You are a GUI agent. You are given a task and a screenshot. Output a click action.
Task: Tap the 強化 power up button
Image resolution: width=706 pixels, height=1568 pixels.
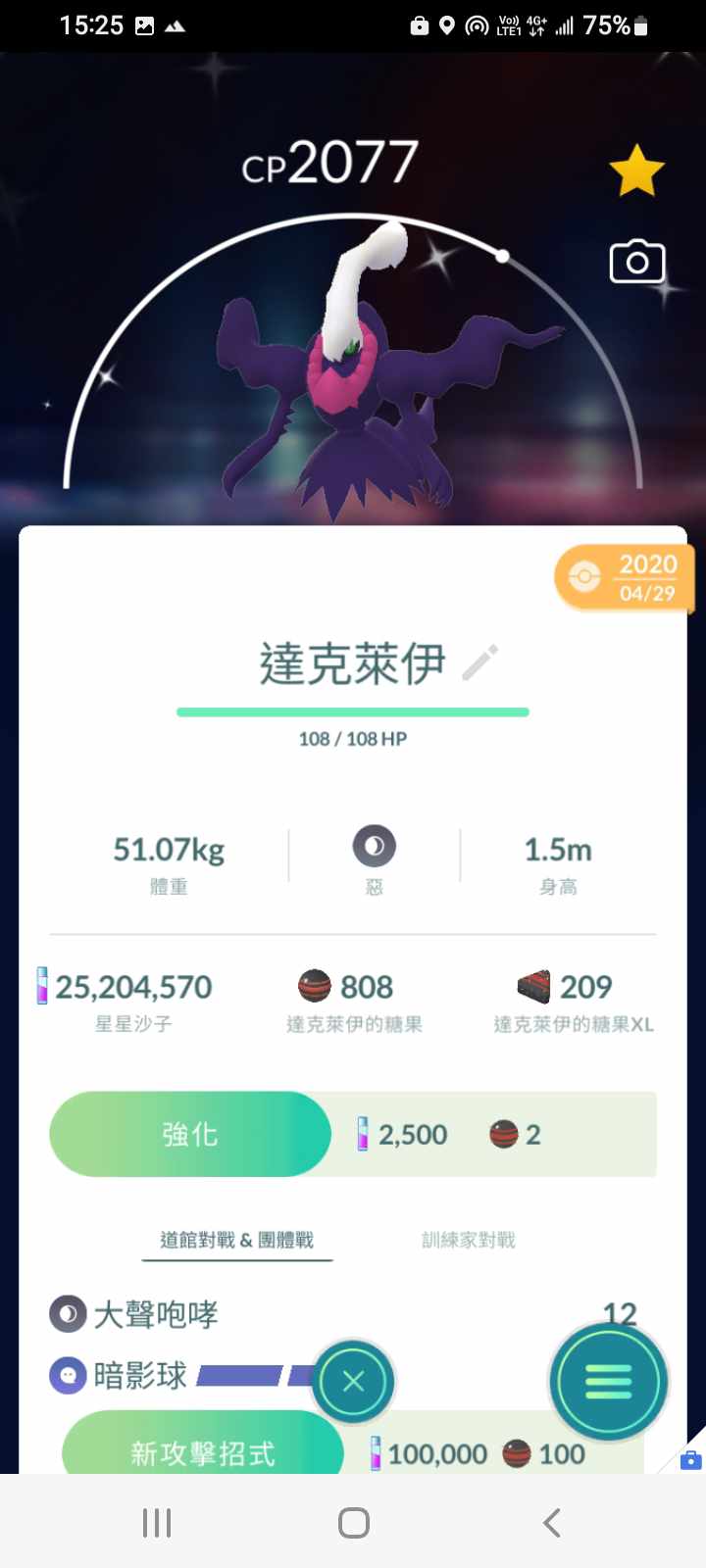tap(190, 1134)
